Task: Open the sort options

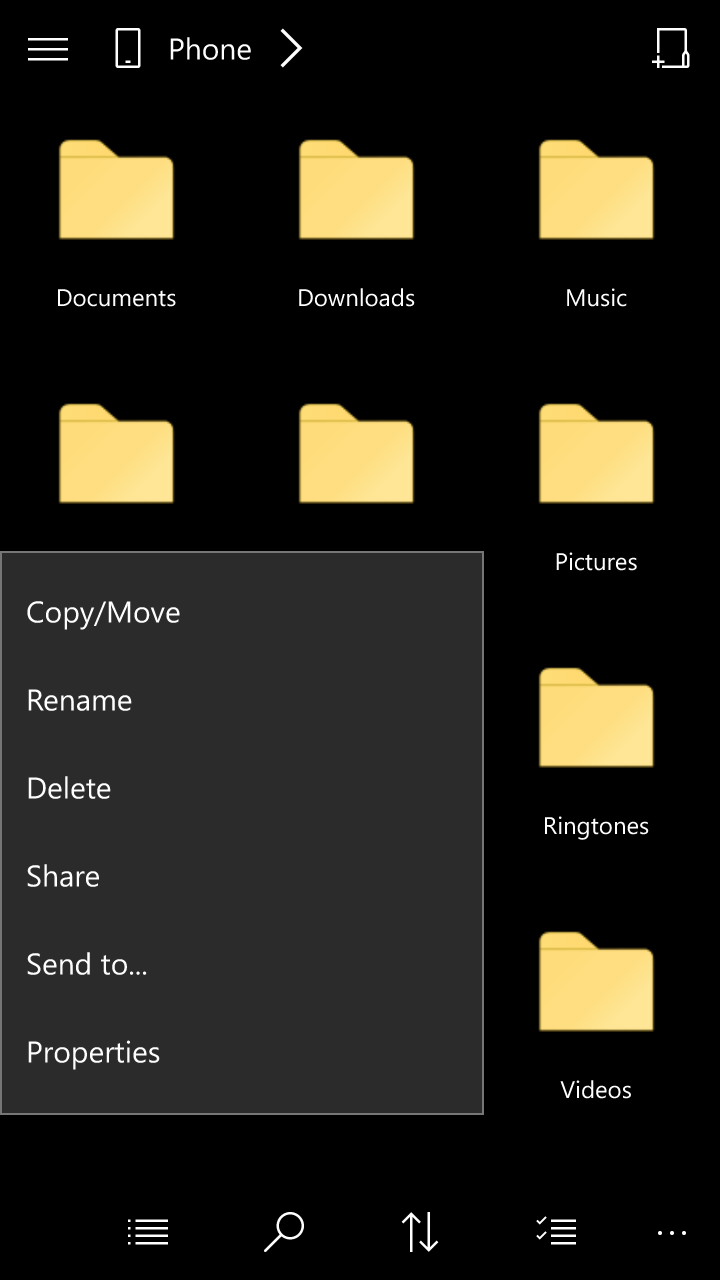Action: click(419, 1231)
